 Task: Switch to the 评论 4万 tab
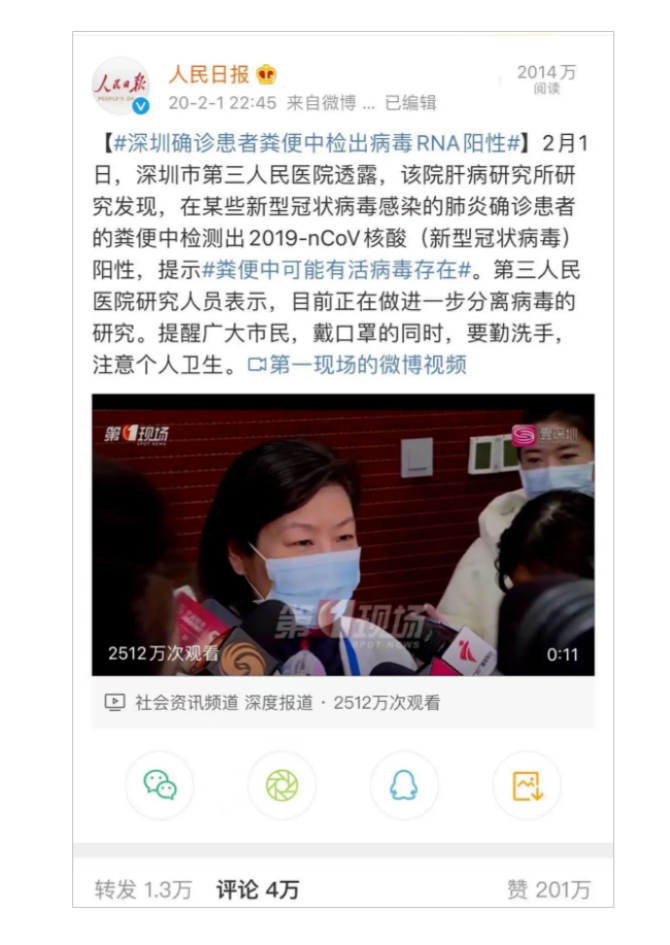[x=257, y=889]
